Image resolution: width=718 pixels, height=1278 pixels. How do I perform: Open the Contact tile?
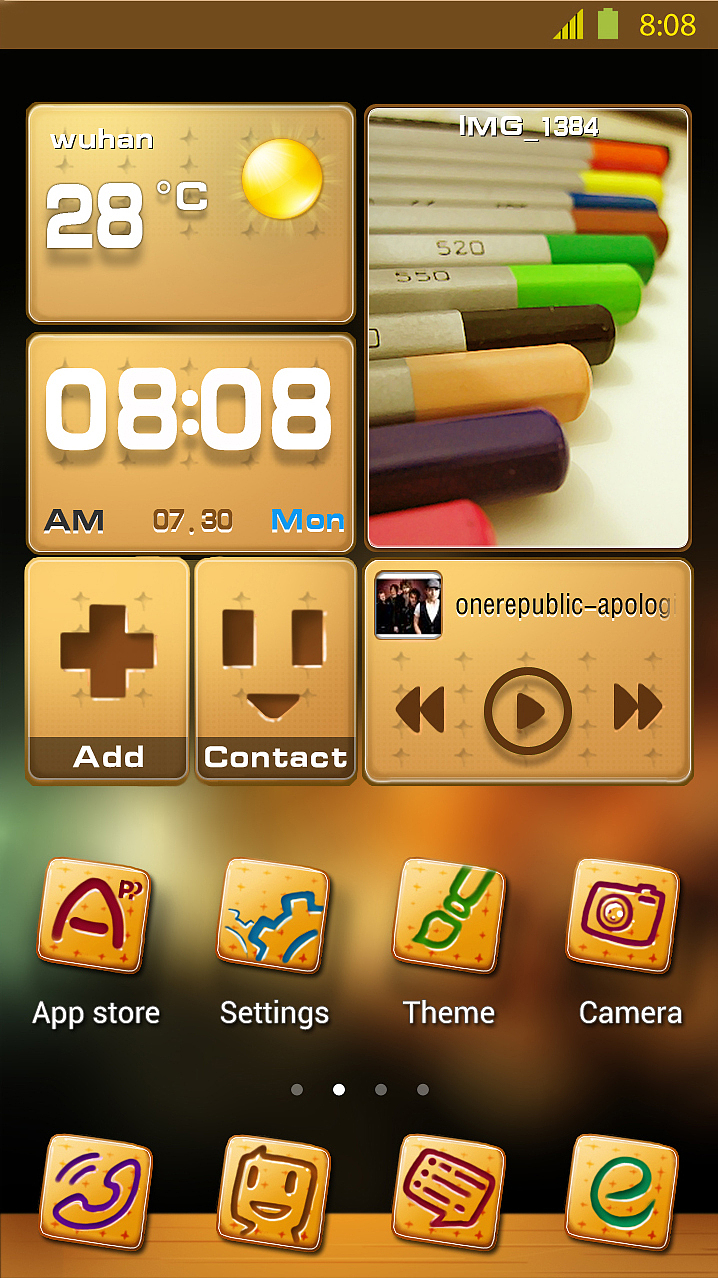pyautogui.click(x=275, y=670)
